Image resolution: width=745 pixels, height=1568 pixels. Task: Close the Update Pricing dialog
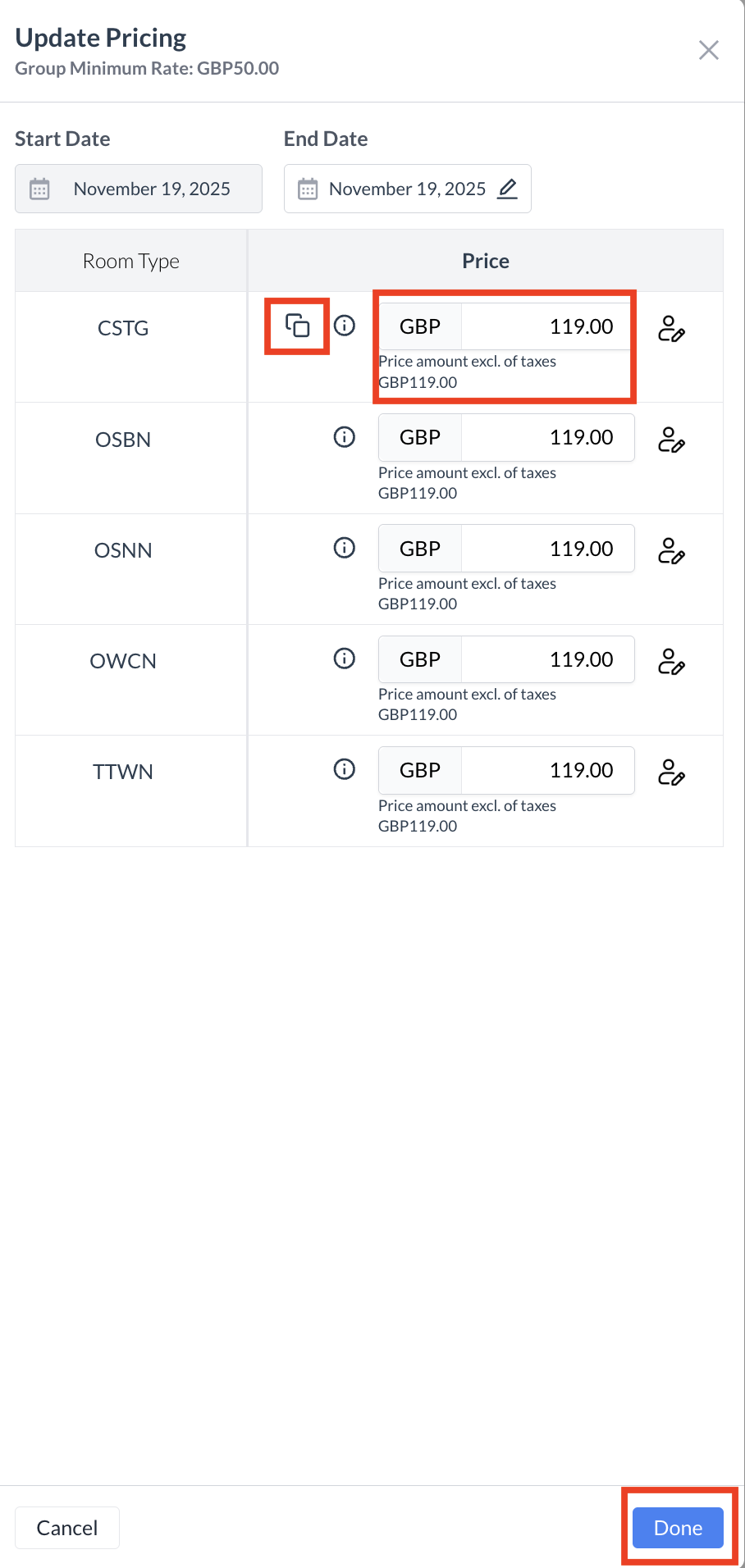tap(708, 49)
